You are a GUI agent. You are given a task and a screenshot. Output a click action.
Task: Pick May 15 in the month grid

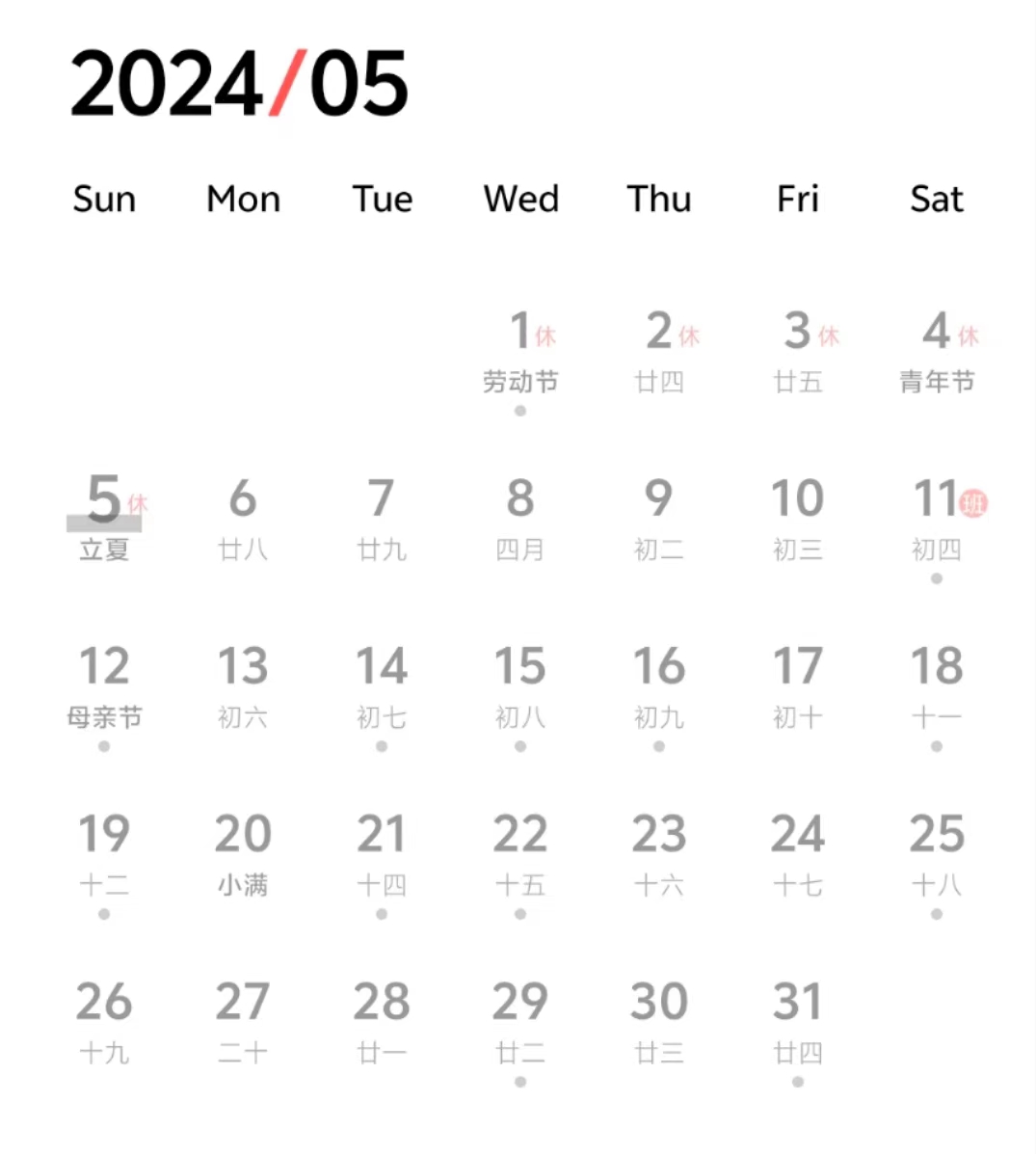point(520,688)
